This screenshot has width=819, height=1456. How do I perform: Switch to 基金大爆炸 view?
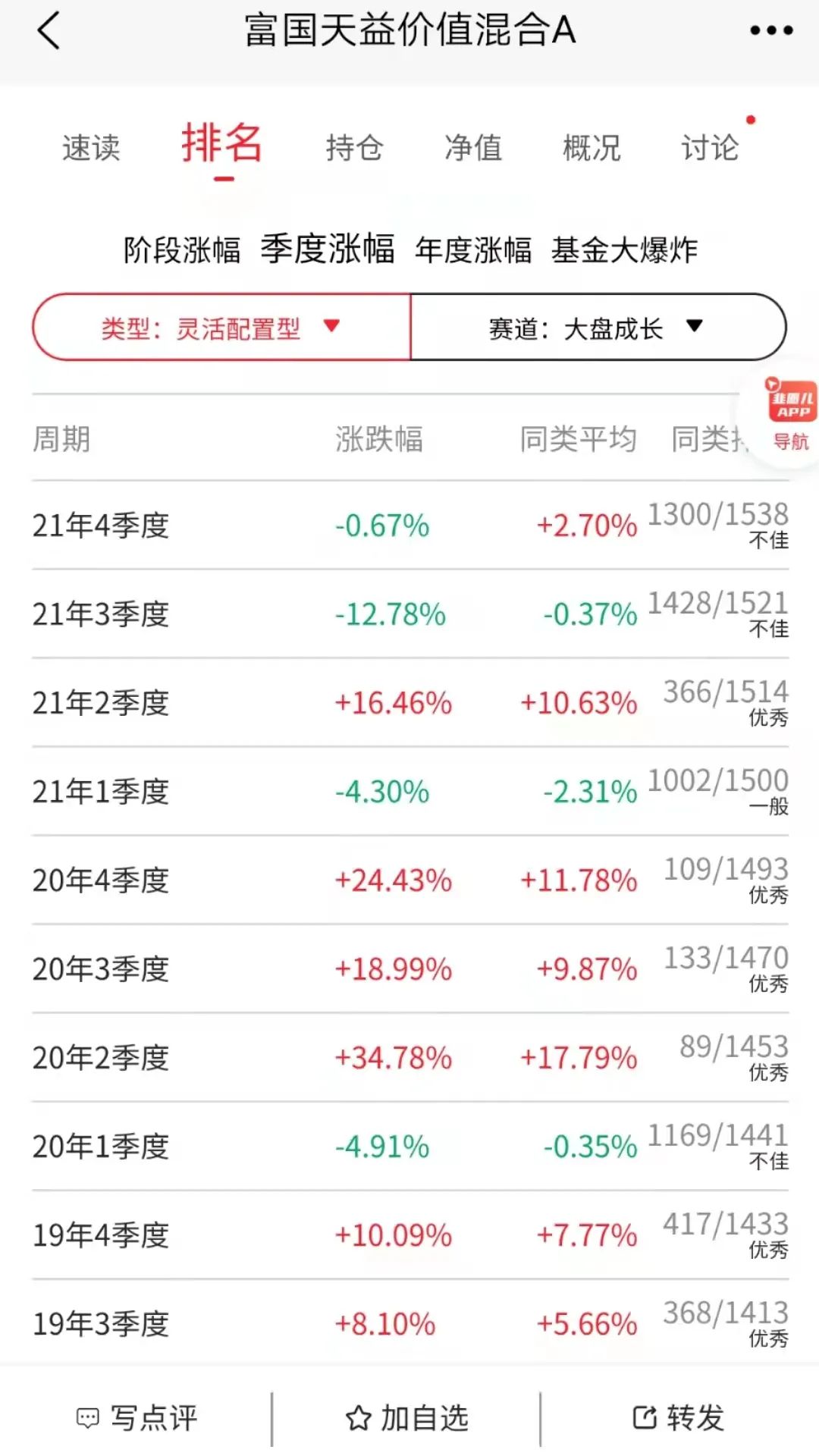click(x=624, y=249)
